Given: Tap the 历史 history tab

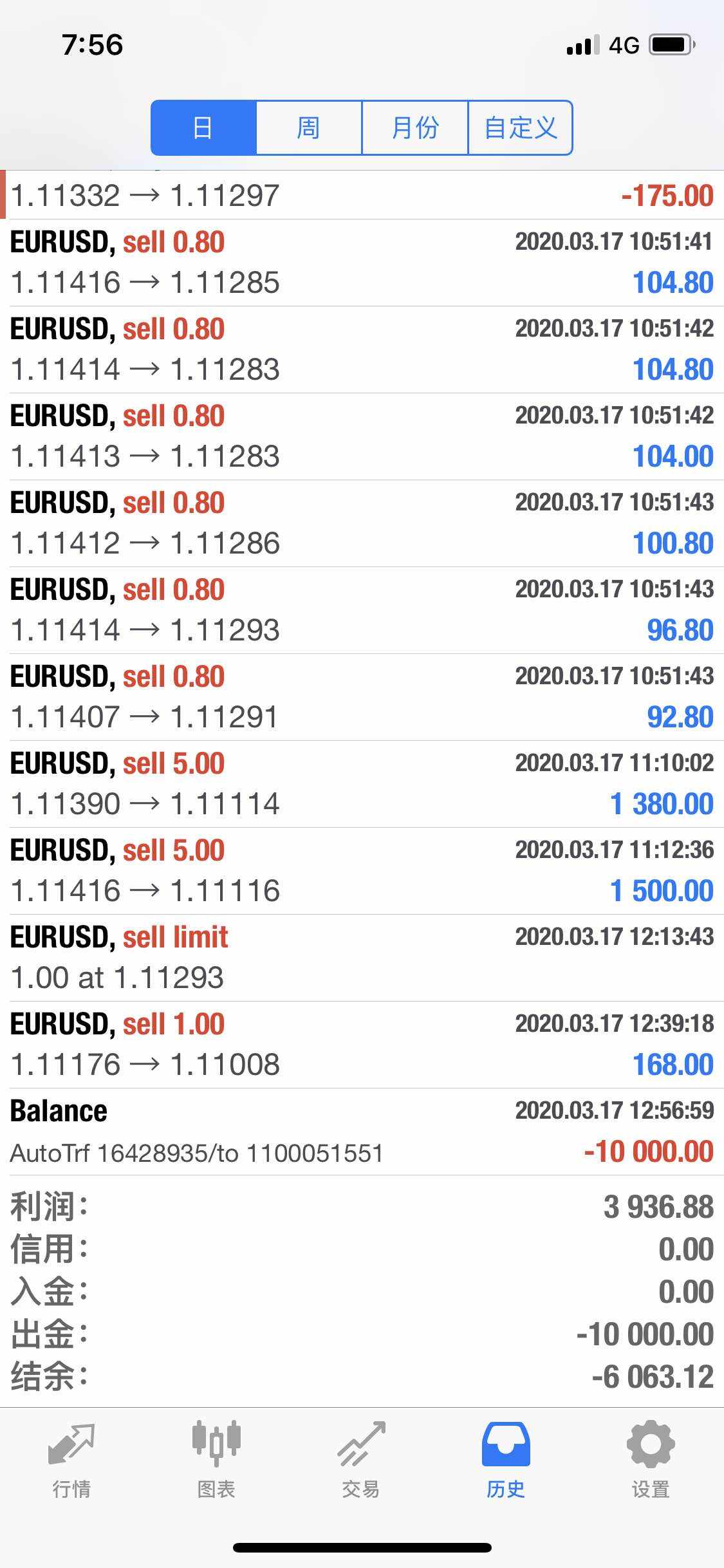Looking at the screenshot, I should click(x=506, y=1460).
